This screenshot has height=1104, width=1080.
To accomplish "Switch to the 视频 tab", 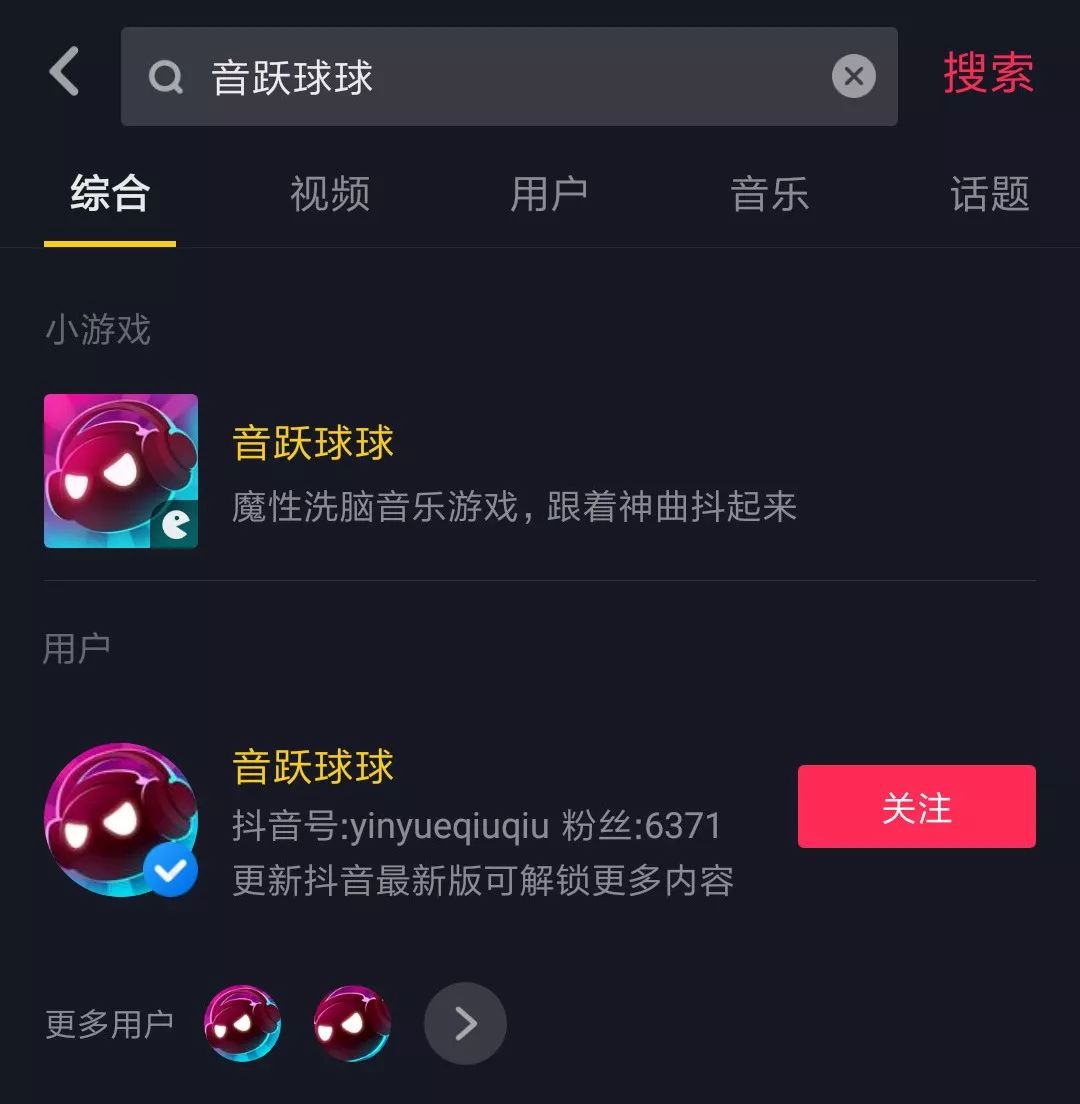I will pyautogui.click(x=330, y=194).
